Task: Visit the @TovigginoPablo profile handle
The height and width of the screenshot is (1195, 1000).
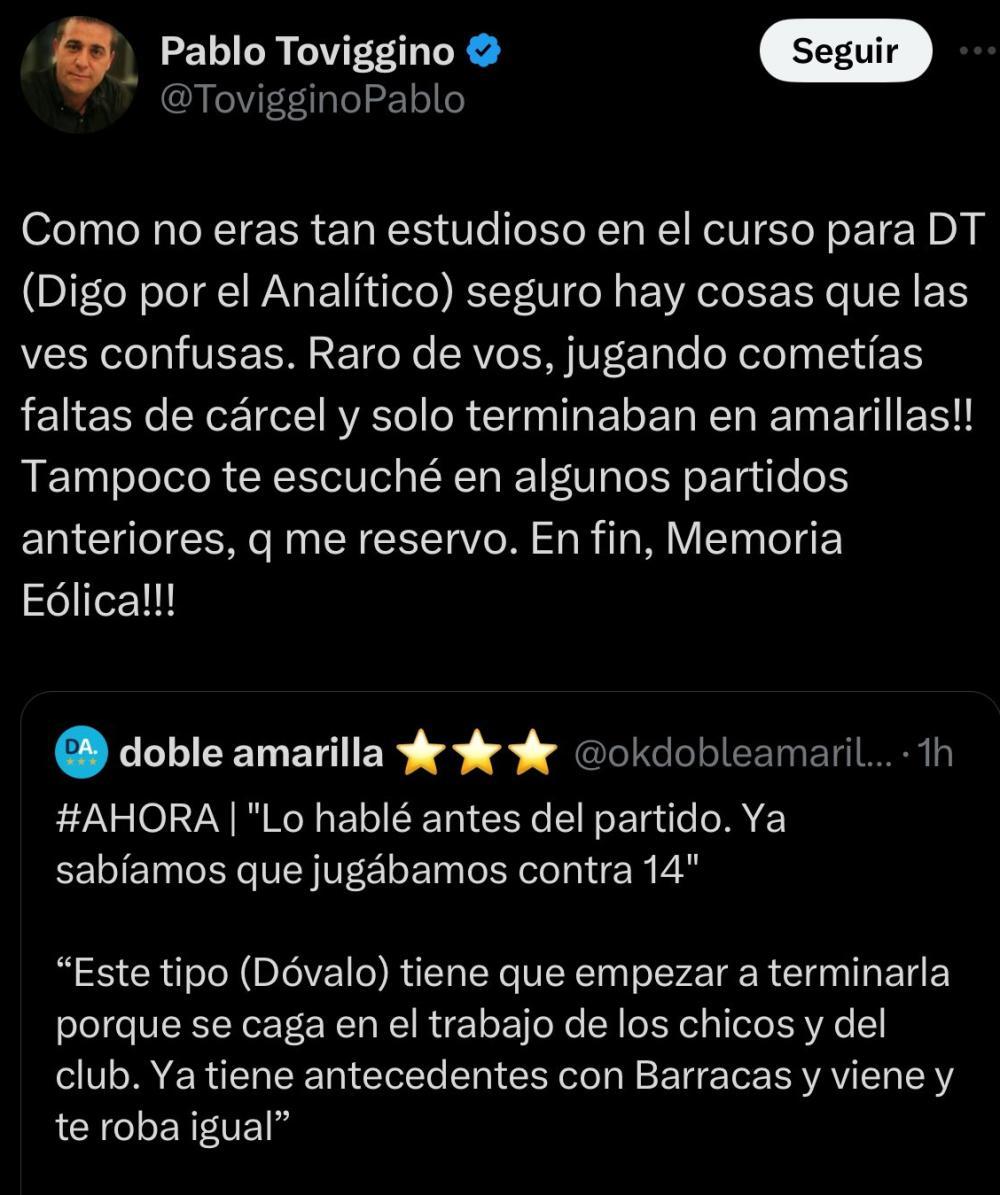Action: [x=312, y=99]
